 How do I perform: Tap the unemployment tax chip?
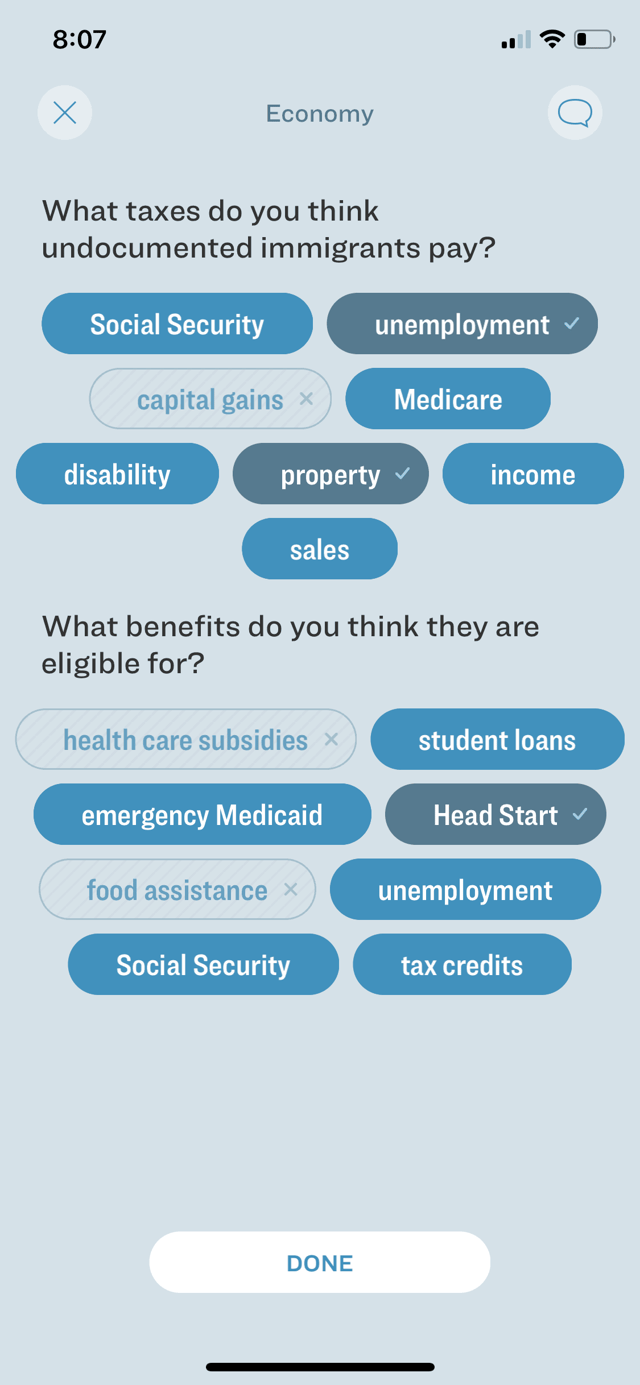462,324
